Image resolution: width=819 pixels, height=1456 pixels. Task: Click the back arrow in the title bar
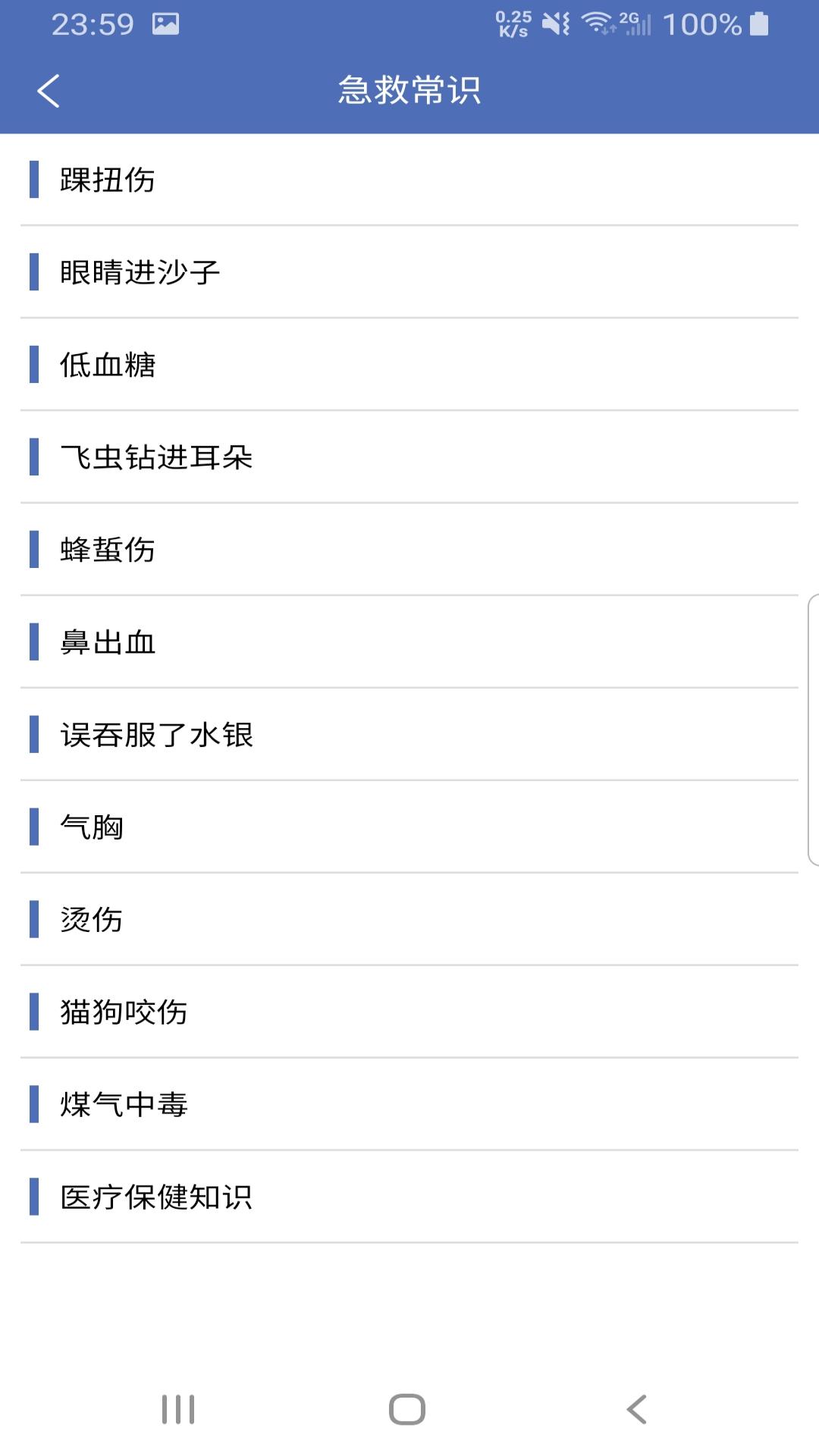48,93
